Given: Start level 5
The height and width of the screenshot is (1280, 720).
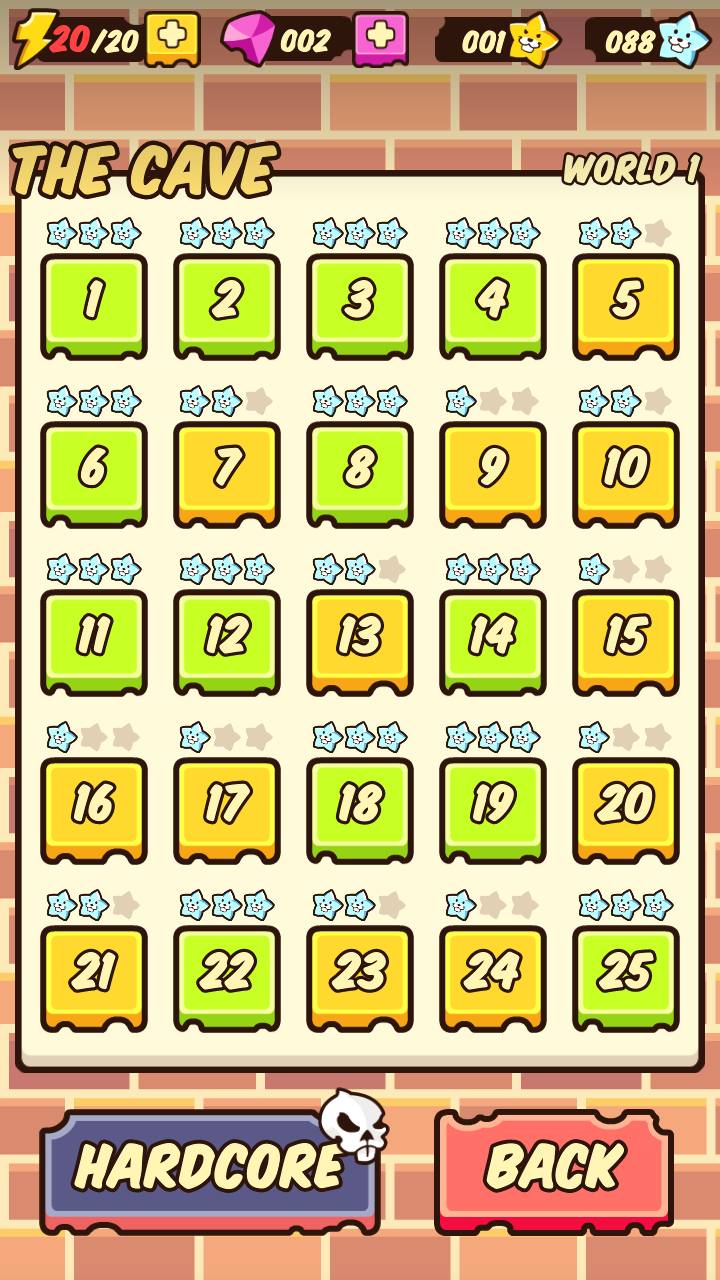Looking at the screenshot, I should (626, 304).
